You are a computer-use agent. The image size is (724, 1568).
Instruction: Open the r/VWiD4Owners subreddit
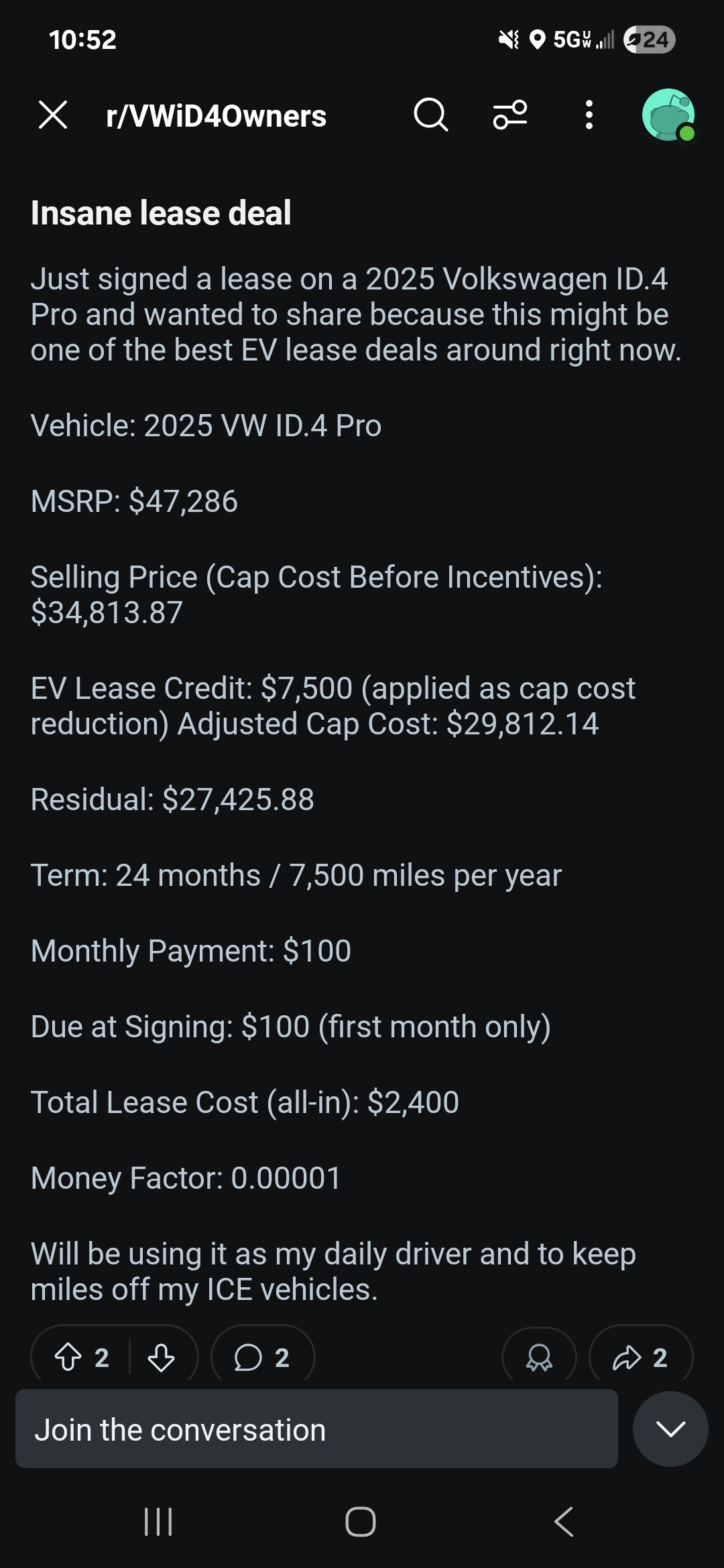coord(216,116)
